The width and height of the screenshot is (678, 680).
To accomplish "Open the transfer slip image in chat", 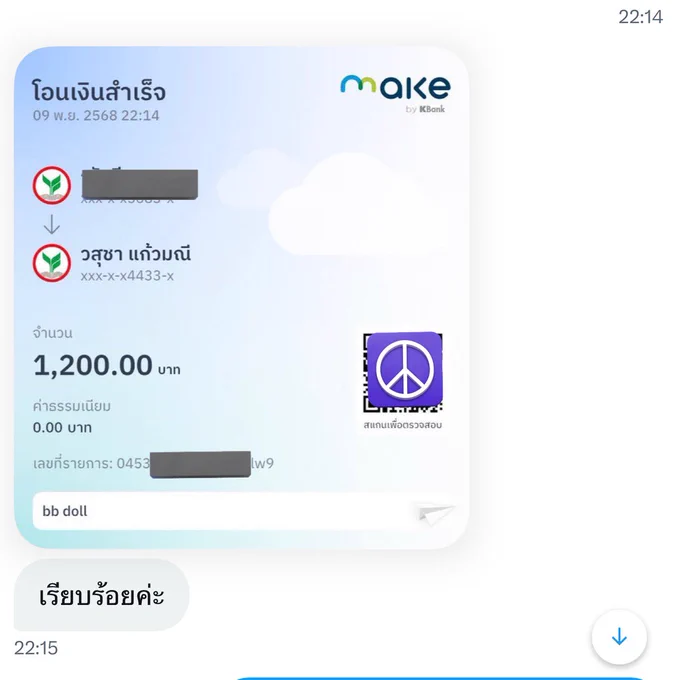I will tap(241, 297).
